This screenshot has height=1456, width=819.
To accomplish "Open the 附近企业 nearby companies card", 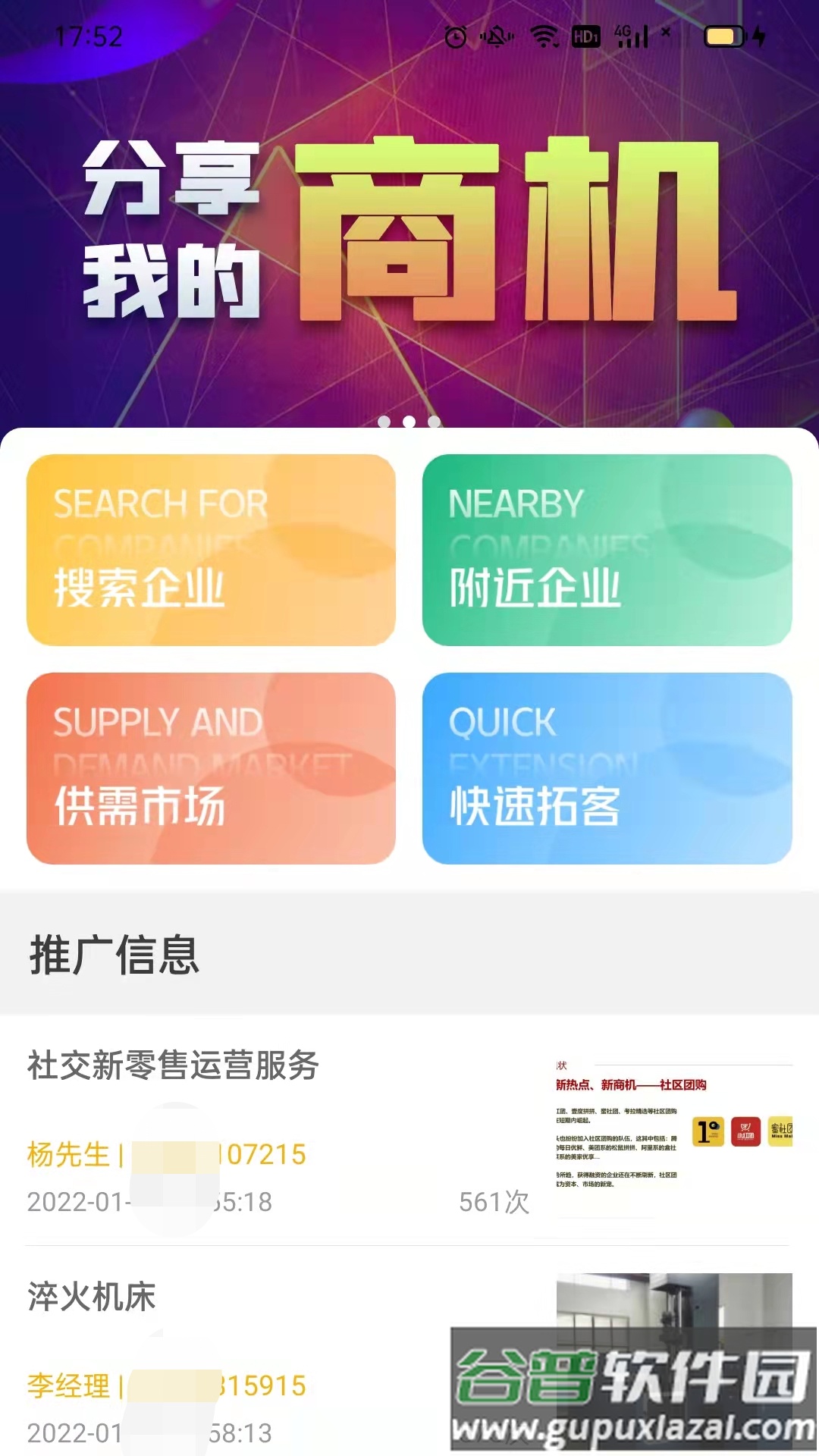I will point(607,548).
